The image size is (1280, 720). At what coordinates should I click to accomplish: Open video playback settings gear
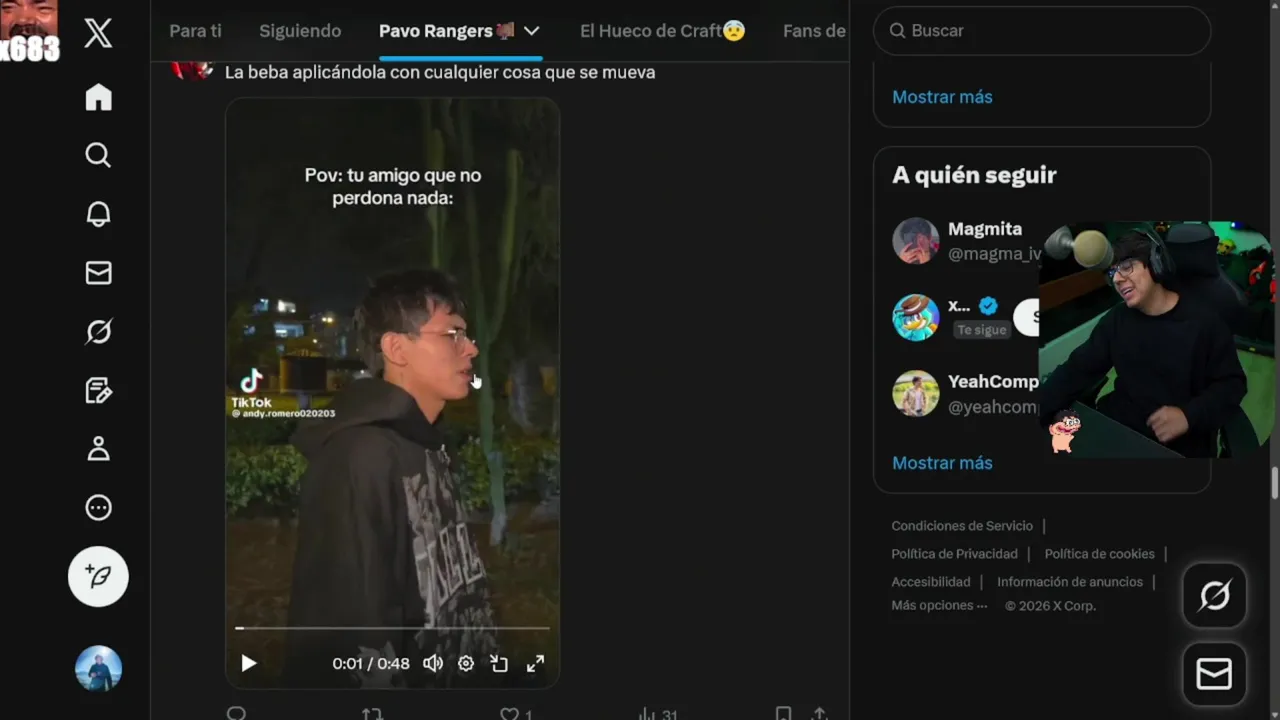pyautogui.click(x=466, y=663)
